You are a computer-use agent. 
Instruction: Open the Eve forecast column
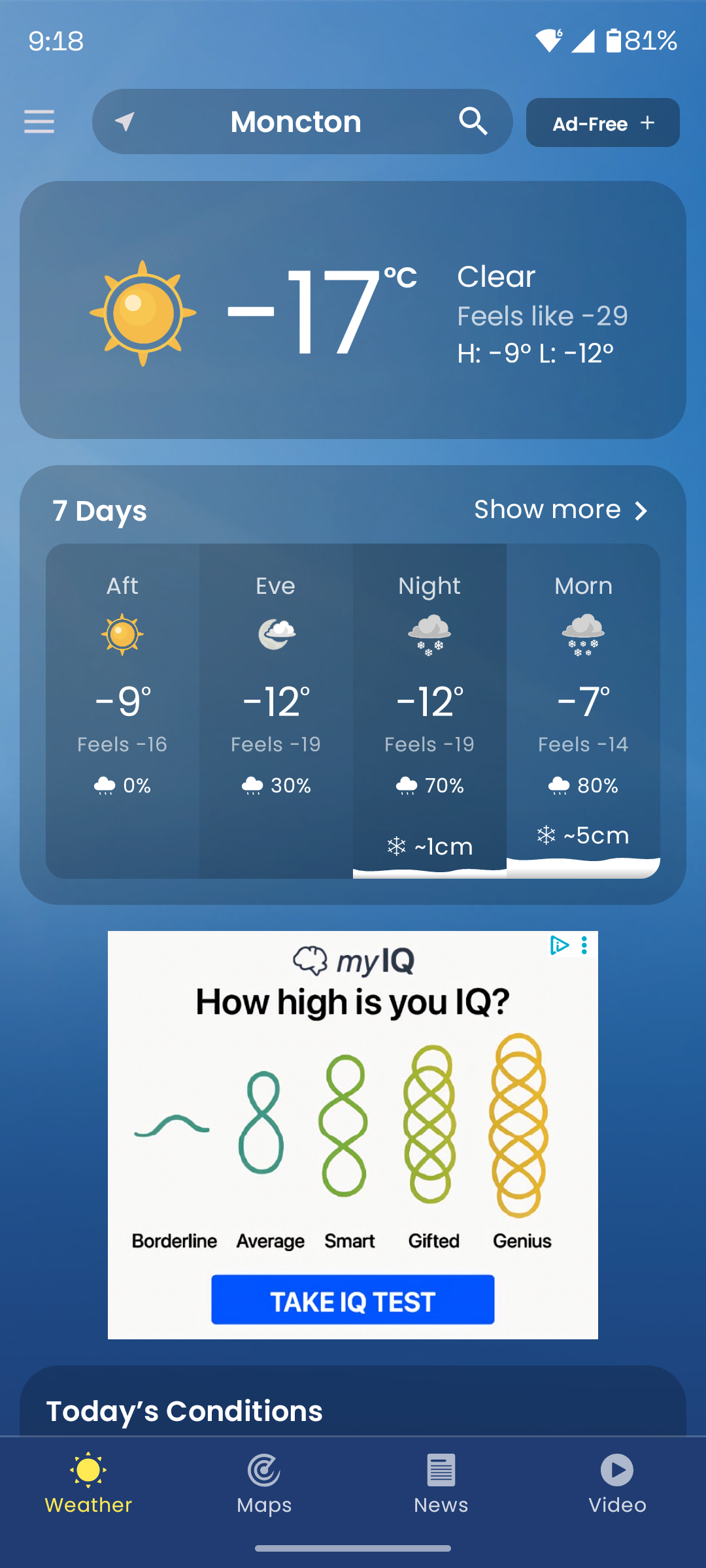(x=276, y=710)
